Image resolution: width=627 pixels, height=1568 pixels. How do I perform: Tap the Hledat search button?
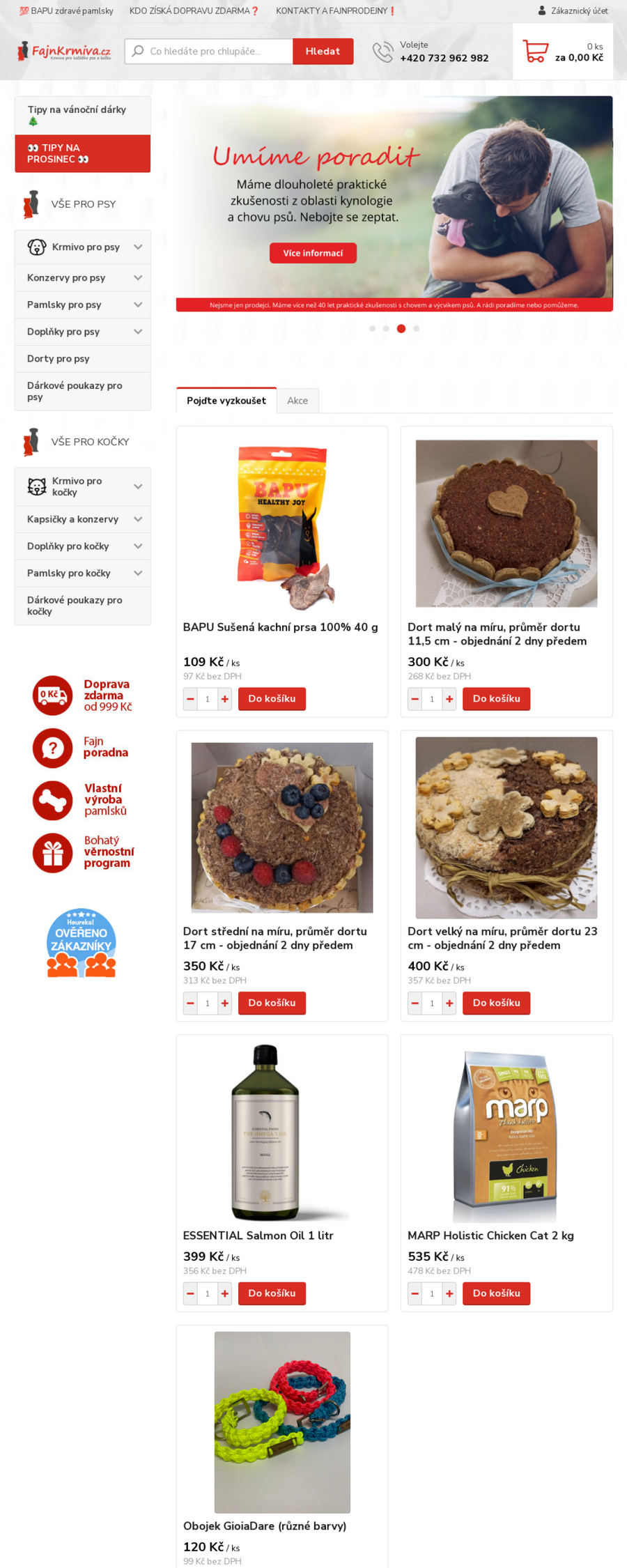323,51
